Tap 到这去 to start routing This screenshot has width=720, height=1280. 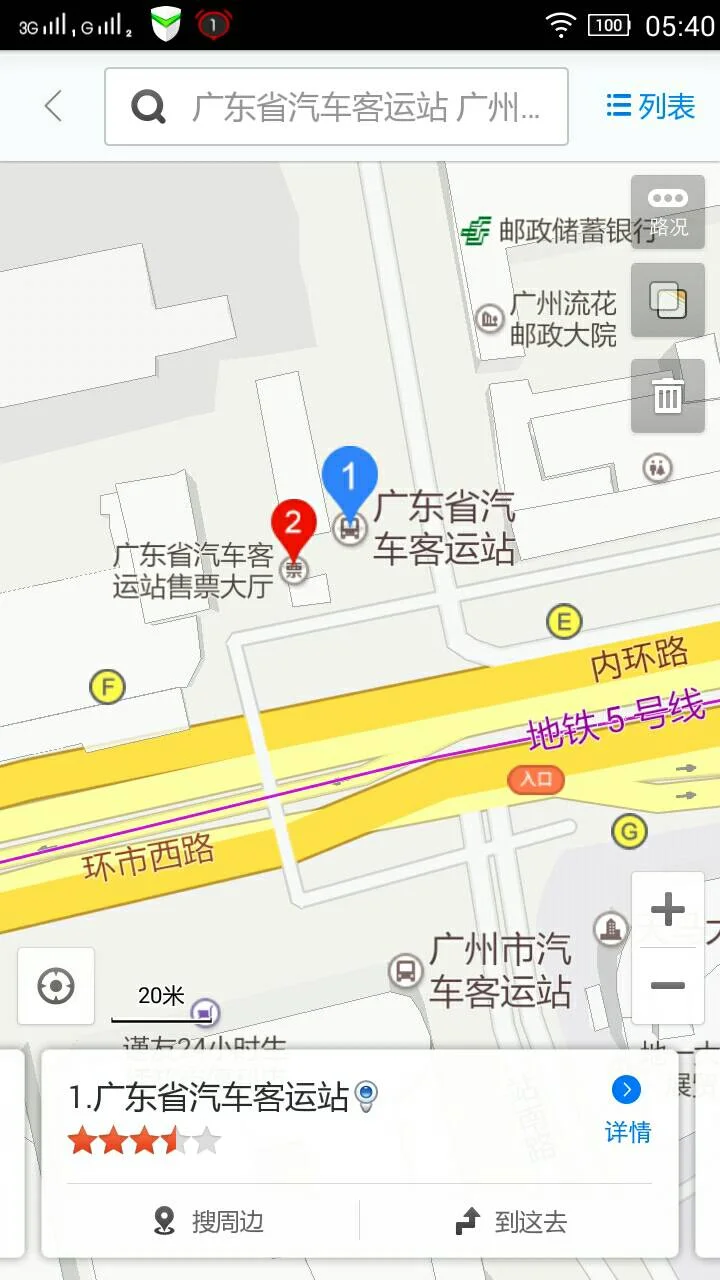[512, 1219]
